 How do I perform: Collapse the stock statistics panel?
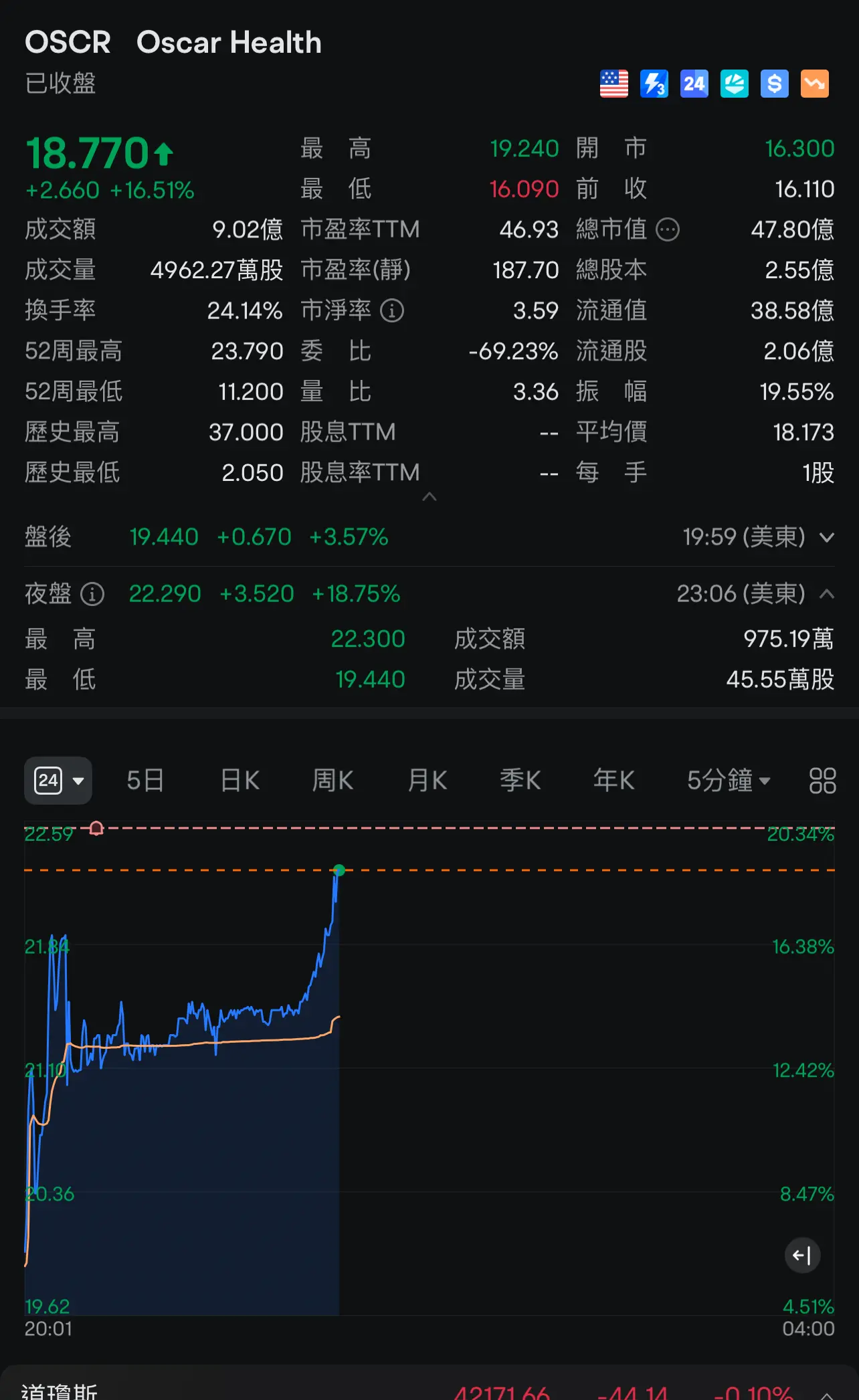coord(429,497)
